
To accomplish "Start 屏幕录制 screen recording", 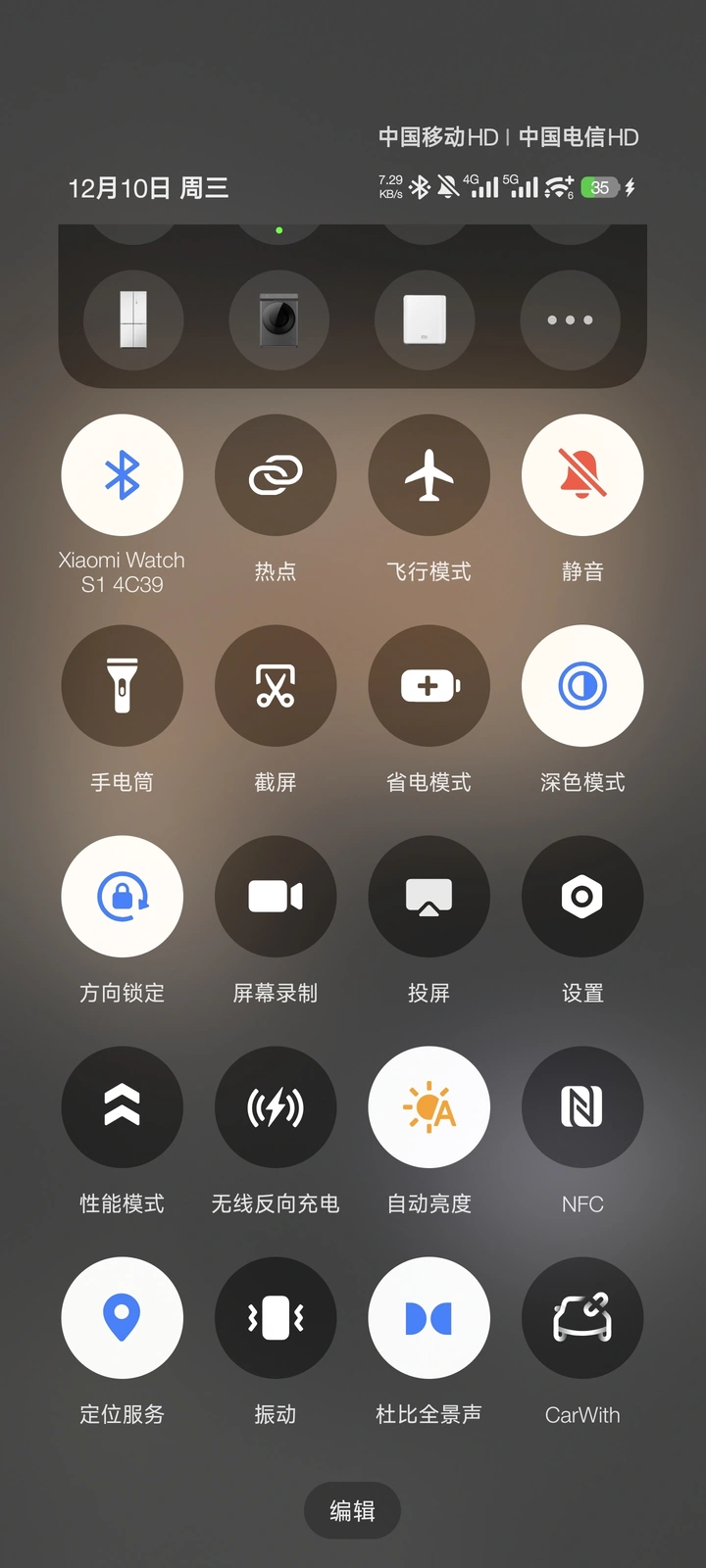I will (x=276, y=897).
